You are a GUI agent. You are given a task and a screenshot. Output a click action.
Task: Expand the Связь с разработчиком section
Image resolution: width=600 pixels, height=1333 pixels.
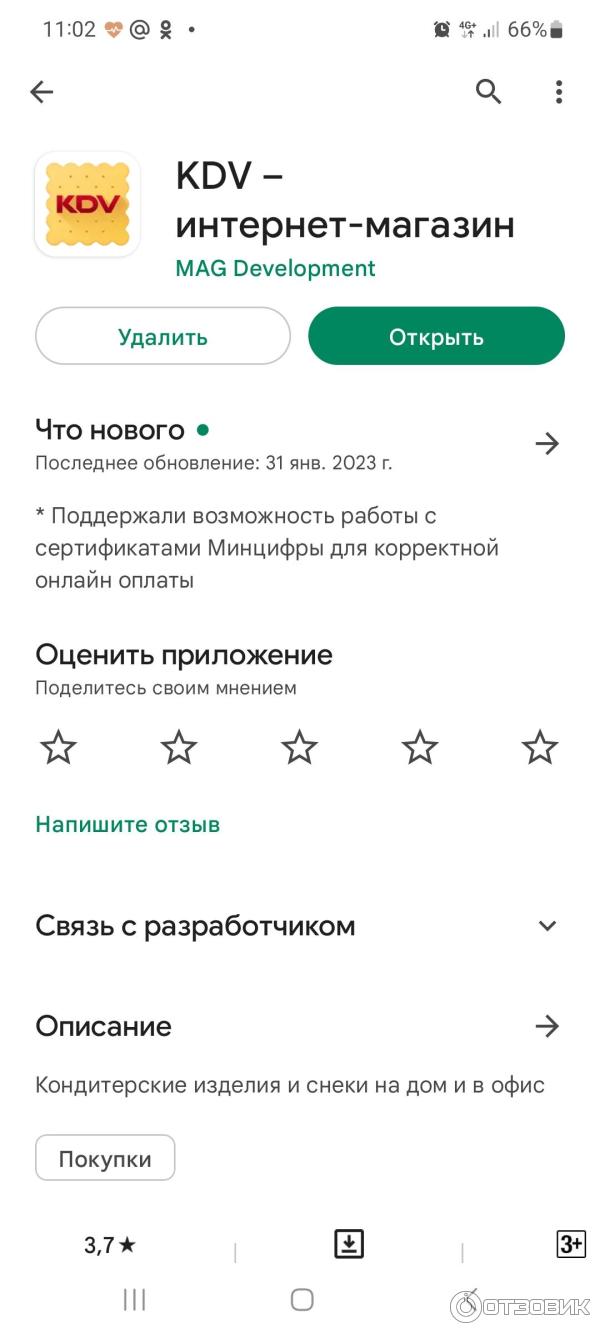pyautogui.click(x=546, y=926)
